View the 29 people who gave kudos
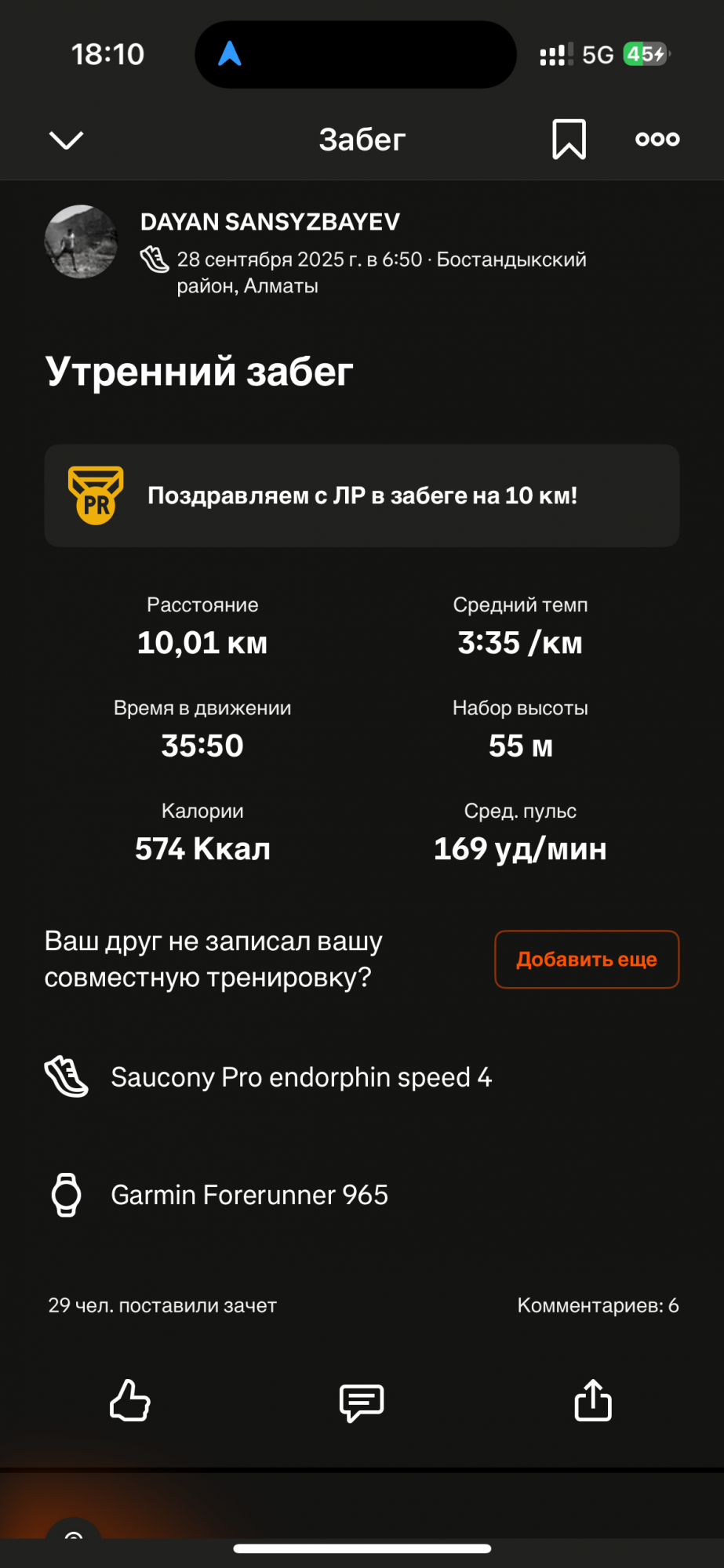 (x=162, y=1305)
